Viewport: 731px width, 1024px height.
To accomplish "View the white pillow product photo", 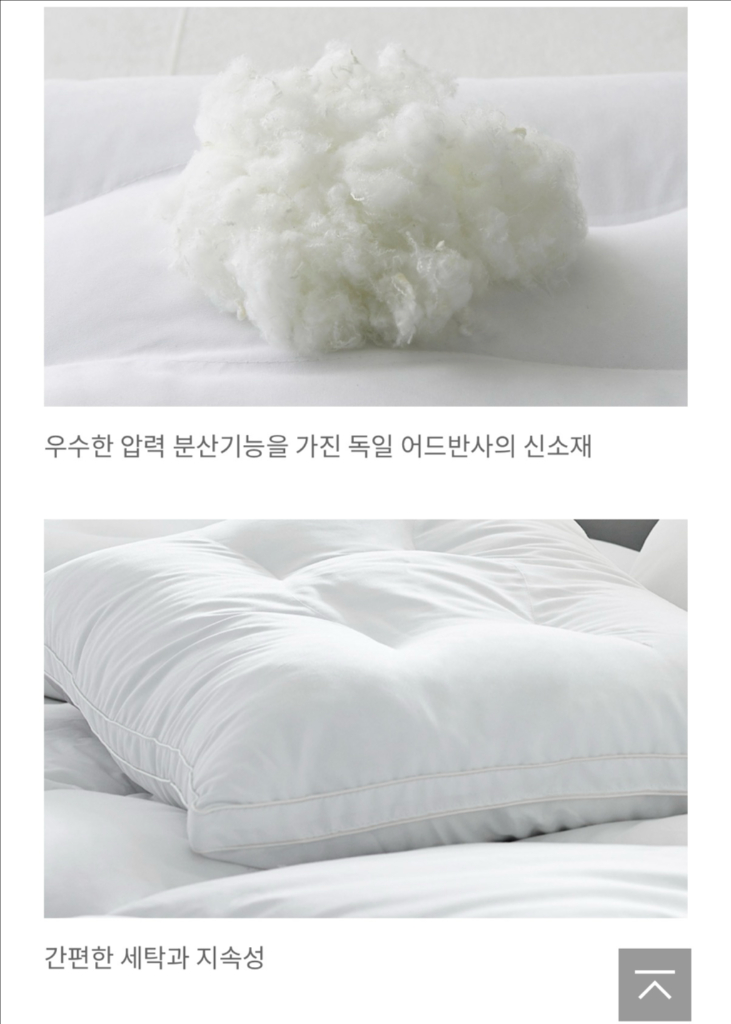I will [x=365, y=720].
